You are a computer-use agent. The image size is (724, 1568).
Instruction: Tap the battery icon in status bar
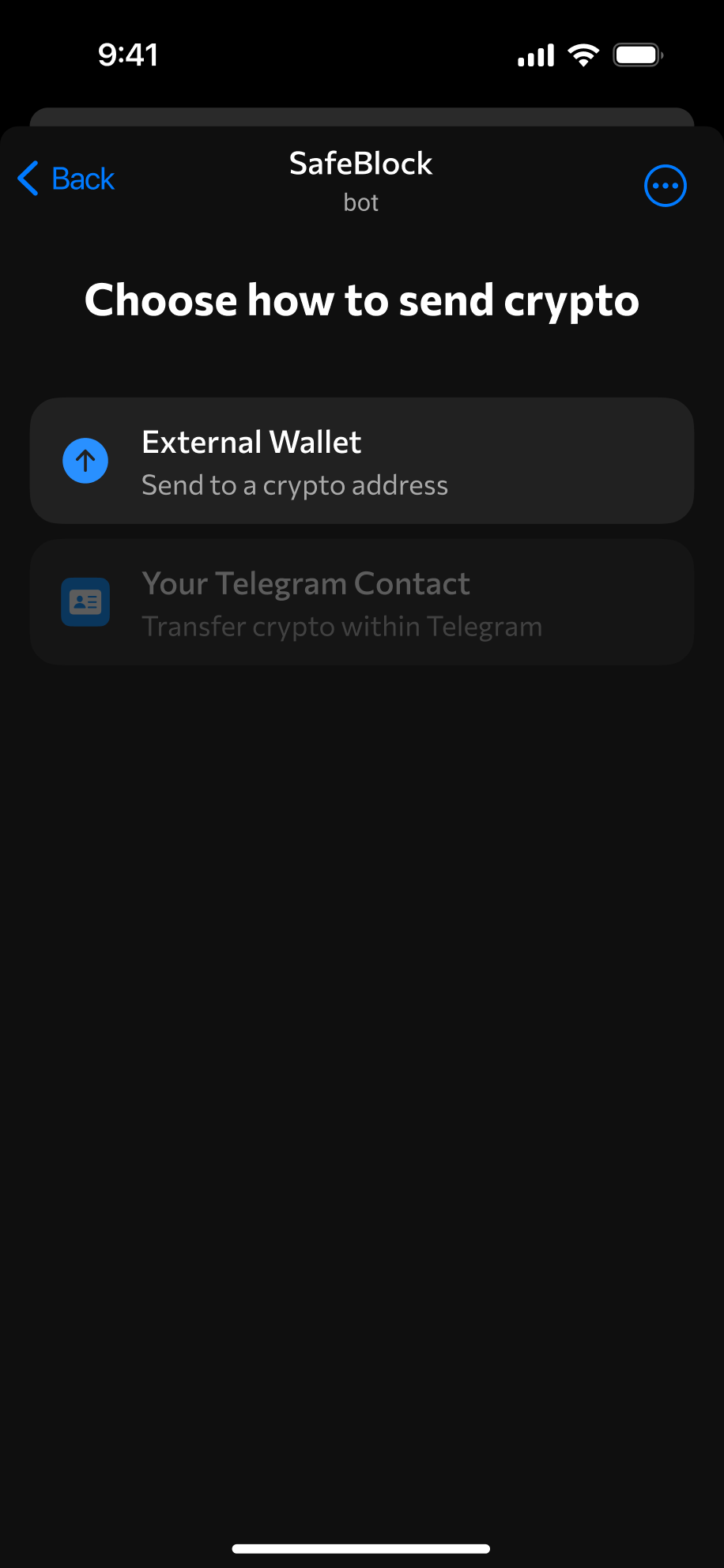pyautogui.click(x=635, y=54)
